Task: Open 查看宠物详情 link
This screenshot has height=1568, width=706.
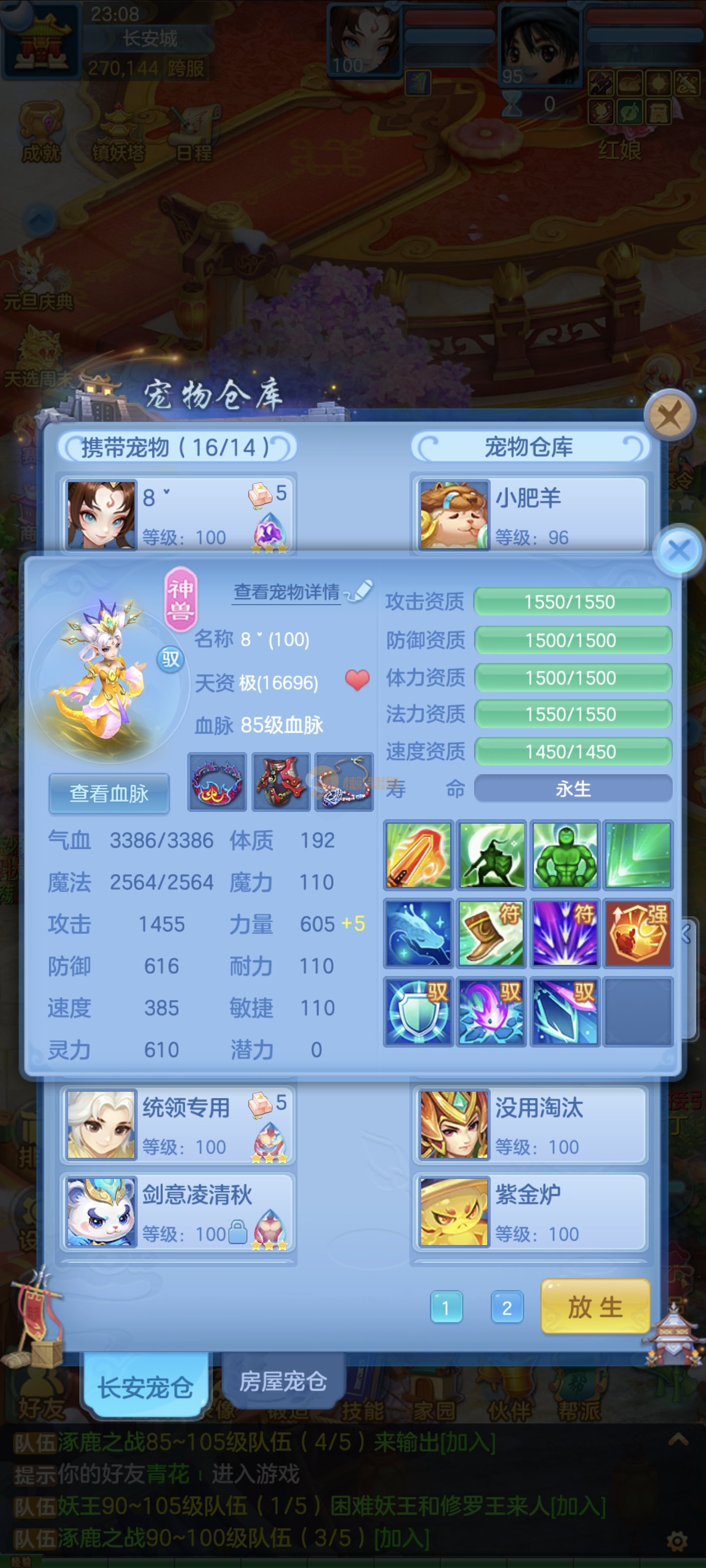Action: pyautogui.click(x=286, y=591)
